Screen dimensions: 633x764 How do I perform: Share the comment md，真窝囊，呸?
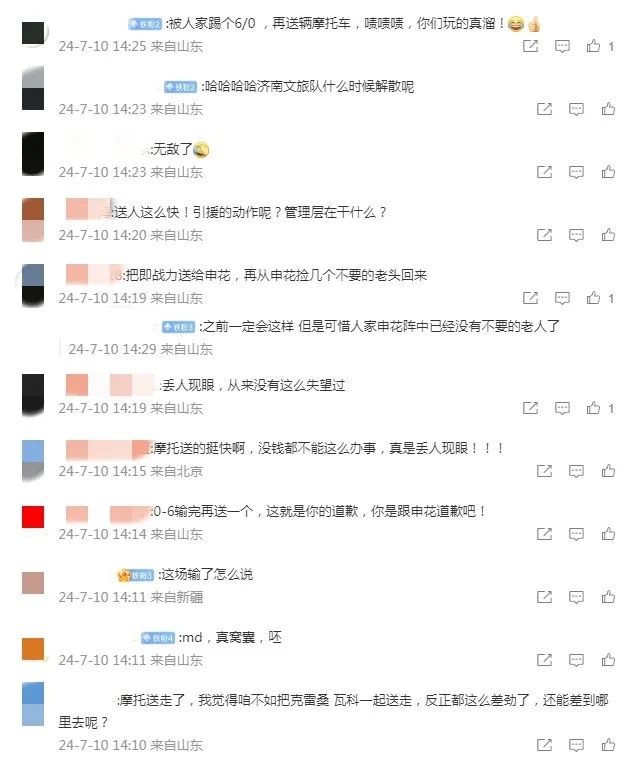[x=545, y=660]
